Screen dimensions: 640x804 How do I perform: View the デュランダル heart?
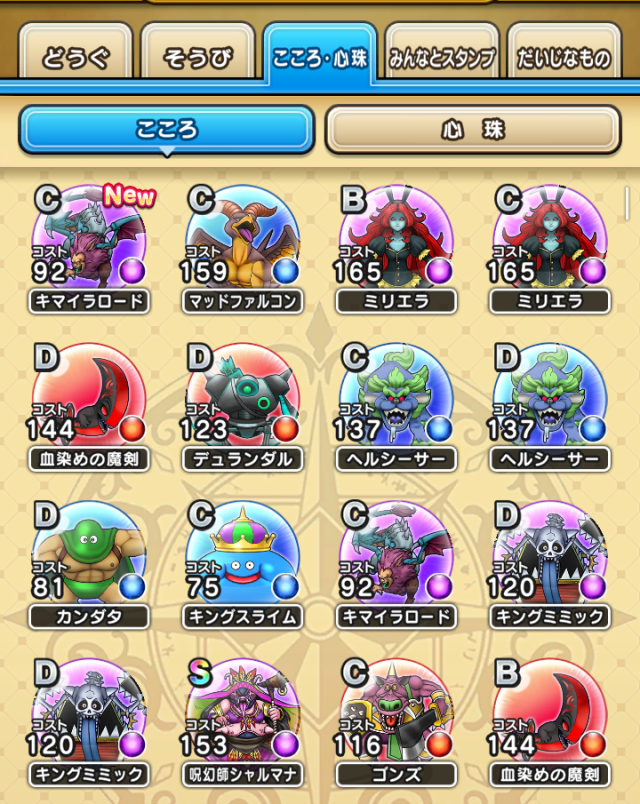pos(243,401)
